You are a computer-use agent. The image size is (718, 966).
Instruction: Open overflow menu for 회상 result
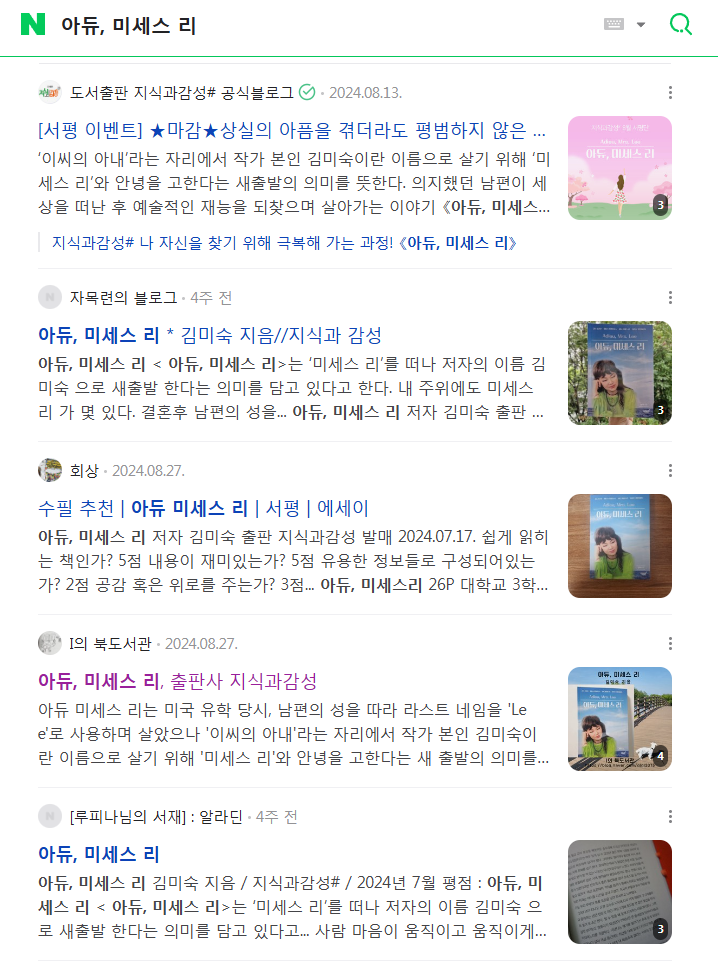(x=670, y=471)
